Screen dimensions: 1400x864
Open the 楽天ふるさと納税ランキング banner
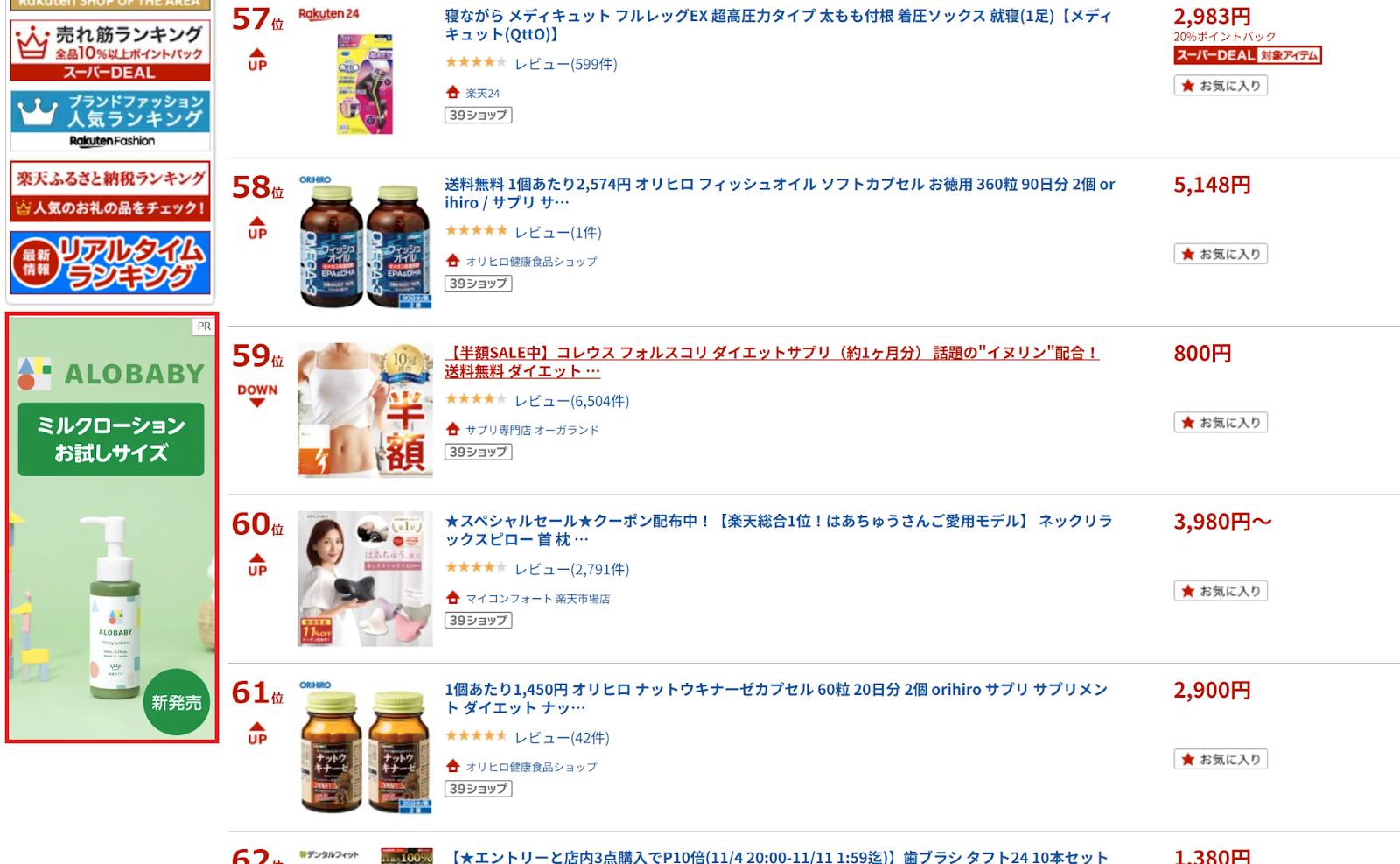[110, 191]
